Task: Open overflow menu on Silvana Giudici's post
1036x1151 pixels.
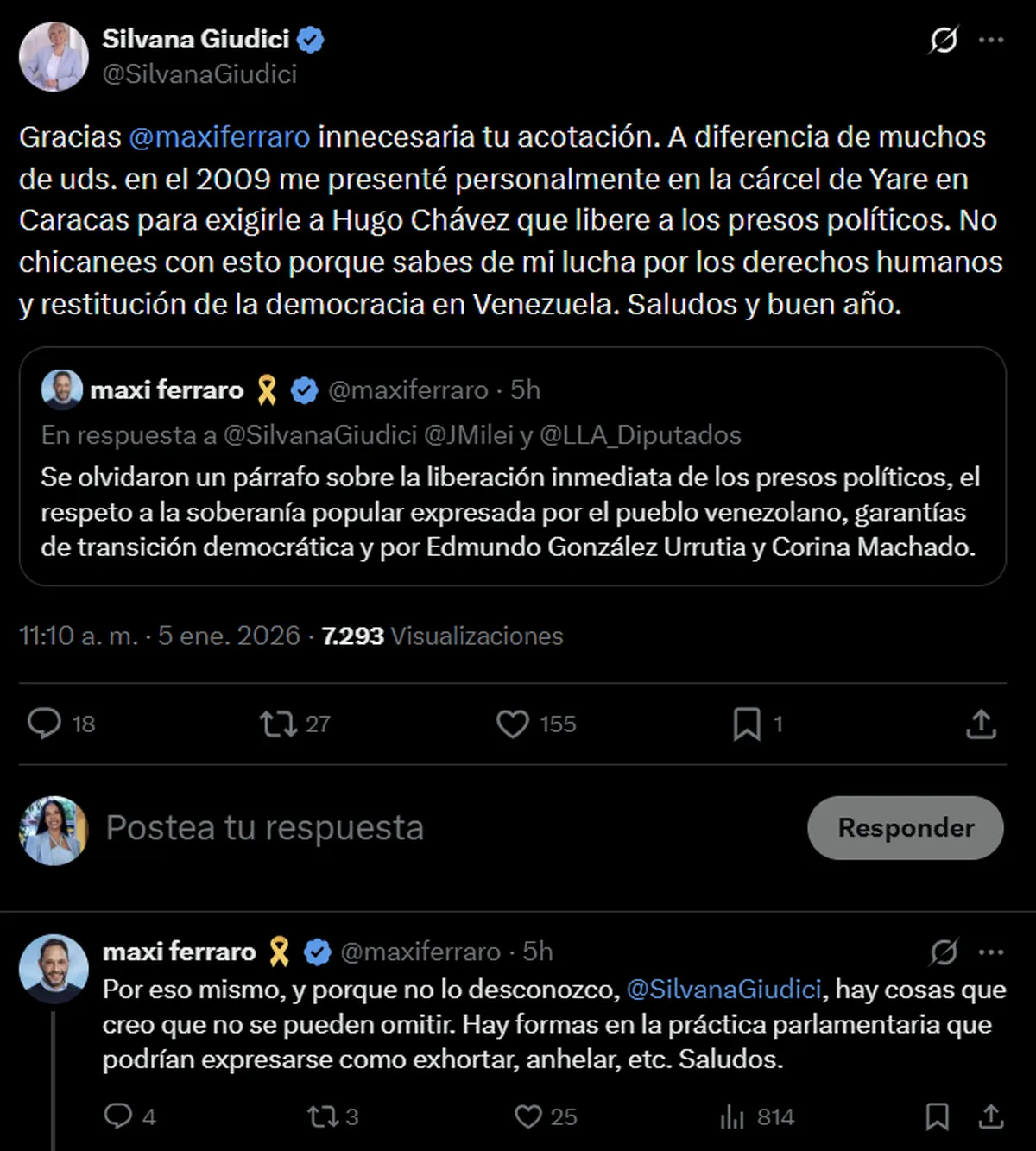Action: pyautogui.click(x=991, y=40)
